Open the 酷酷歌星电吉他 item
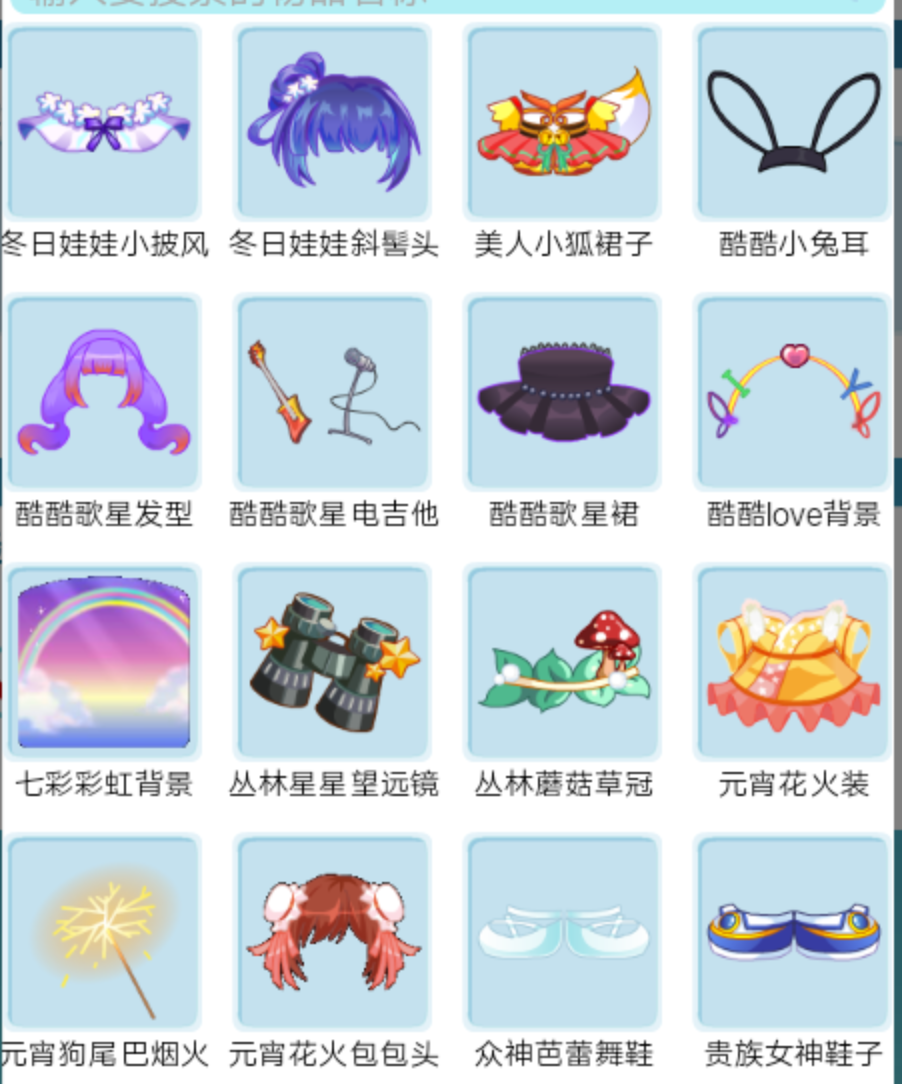 pos(333,393)
